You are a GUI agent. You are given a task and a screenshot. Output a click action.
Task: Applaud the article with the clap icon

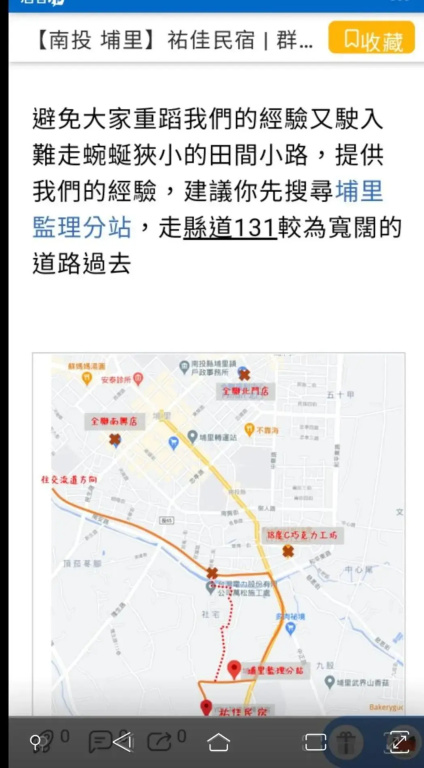tap(44, 741)
